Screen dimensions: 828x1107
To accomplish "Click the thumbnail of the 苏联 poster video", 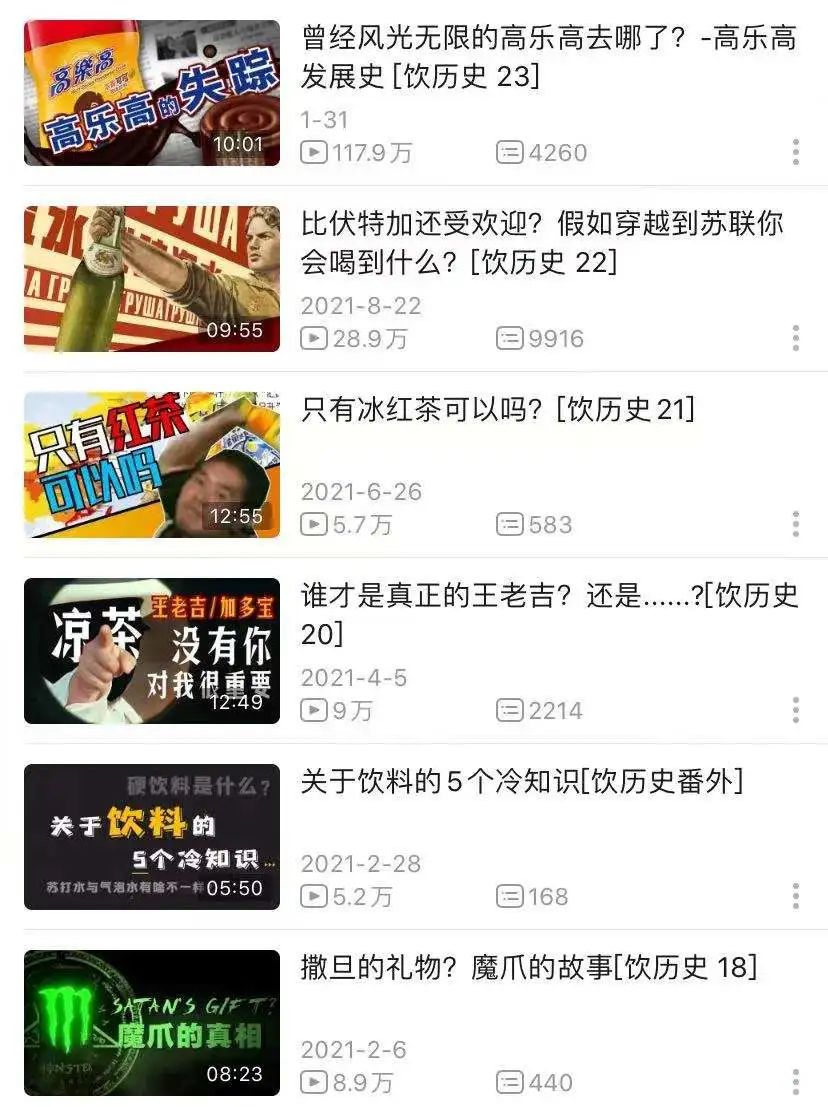I will tap(152, 277).
